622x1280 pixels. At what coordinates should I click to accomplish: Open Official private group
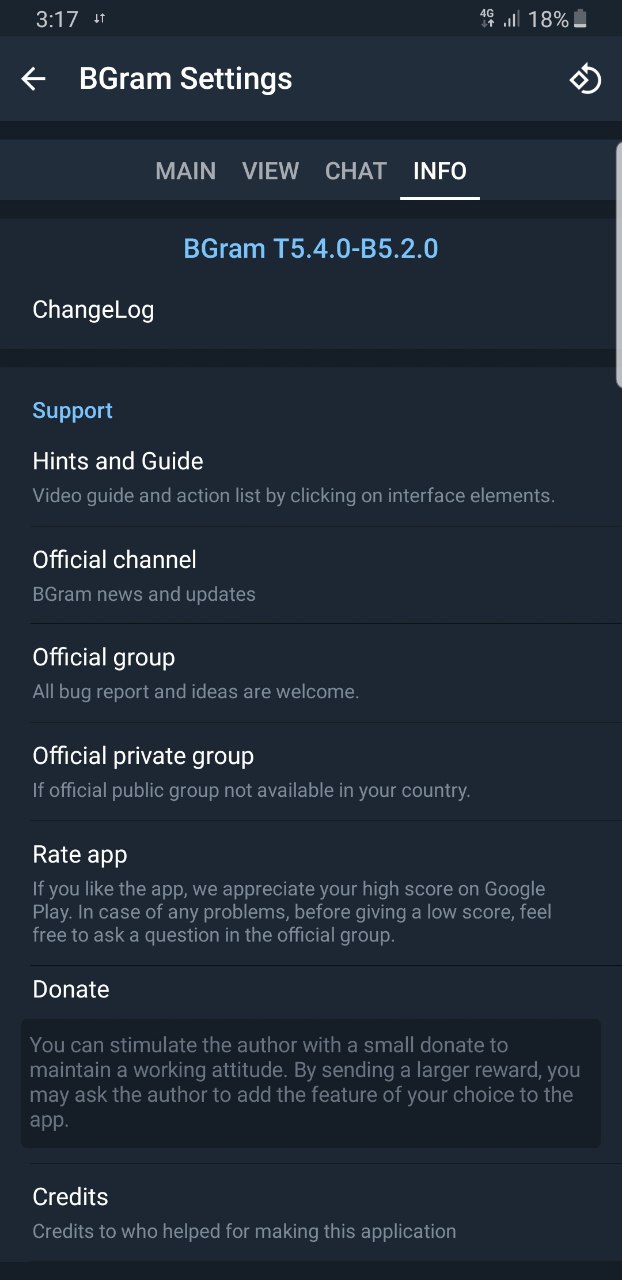311,772
